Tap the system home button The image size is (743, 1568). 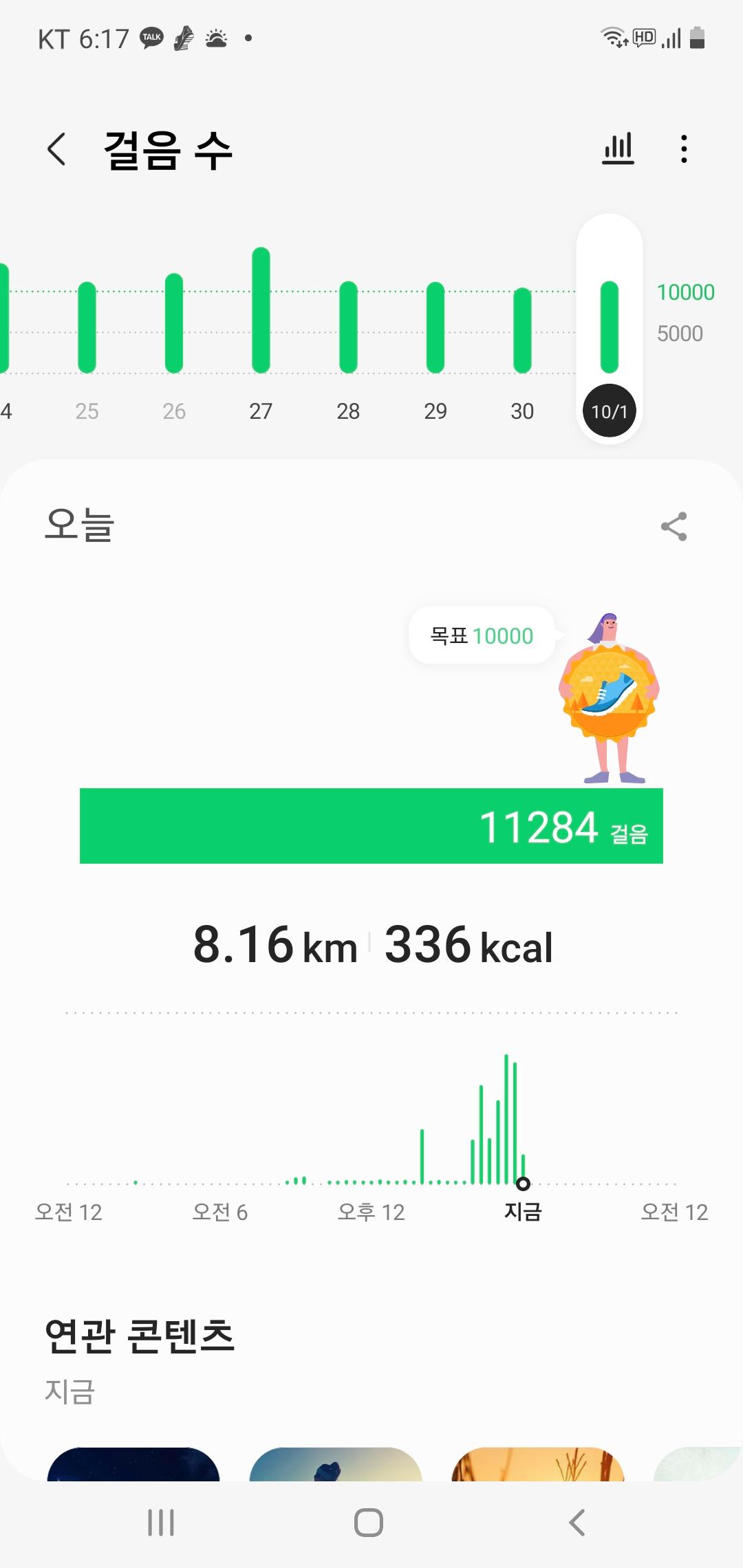369,1523
